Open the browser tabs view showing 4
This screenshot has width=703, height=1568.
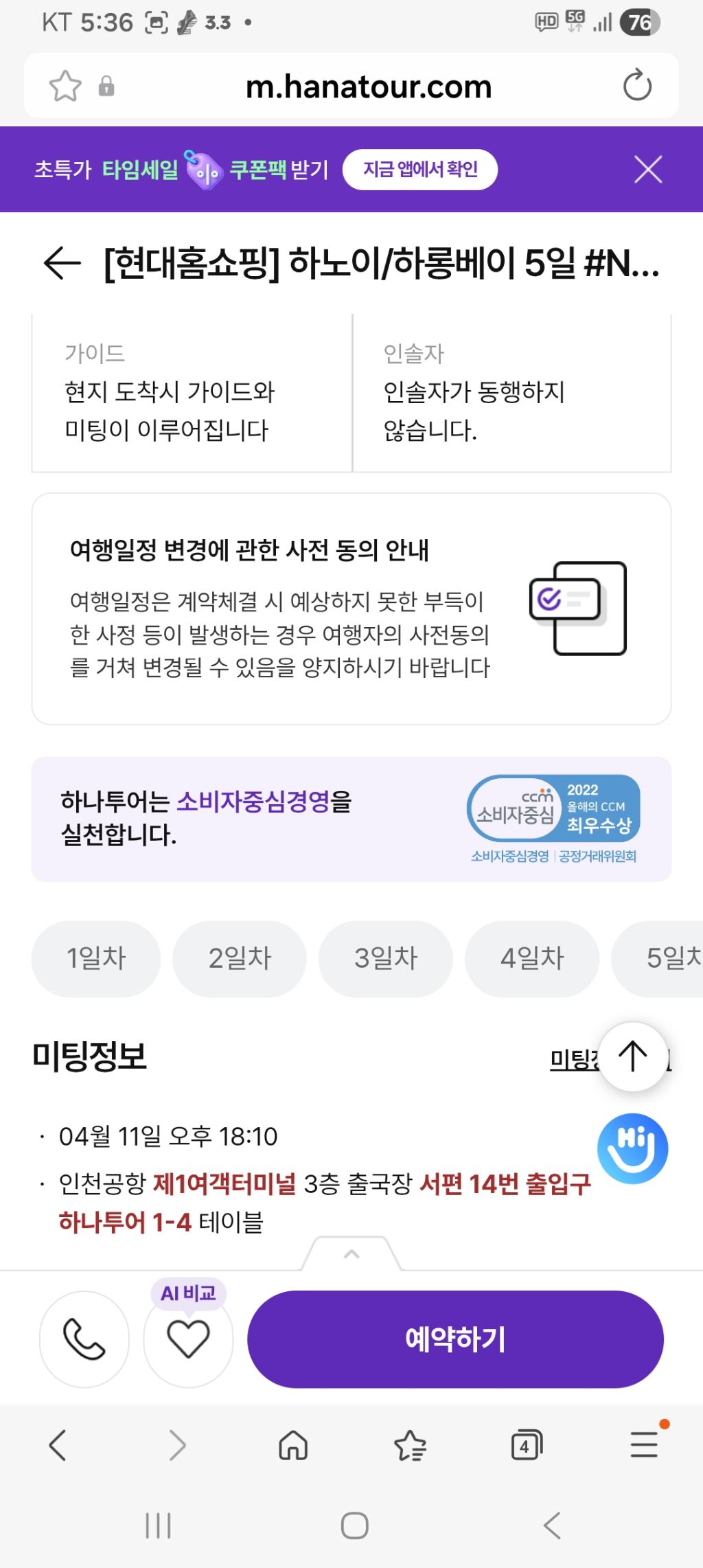click(x=526, y=1445)
